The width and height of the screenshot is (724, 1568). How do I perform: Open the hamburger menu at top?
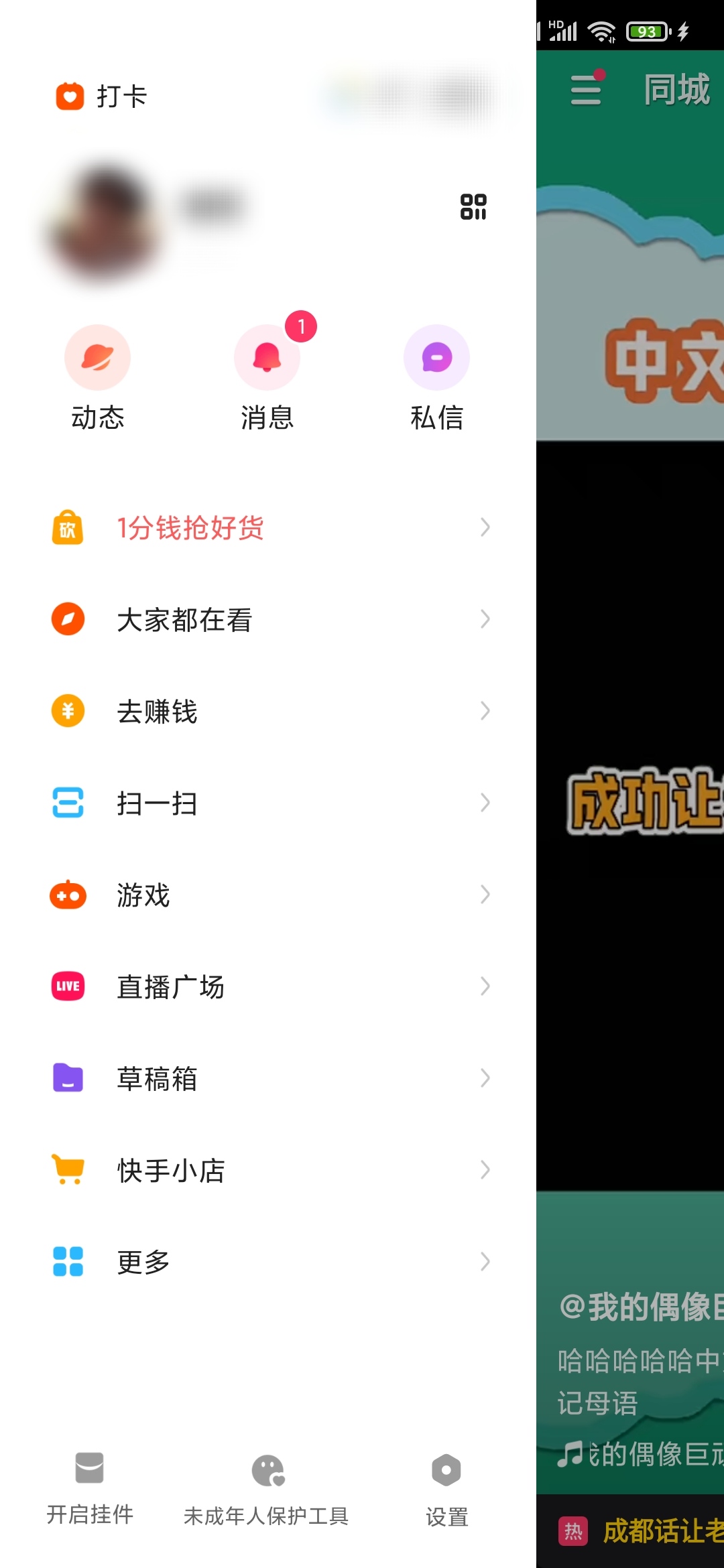[x=585, y=90]
